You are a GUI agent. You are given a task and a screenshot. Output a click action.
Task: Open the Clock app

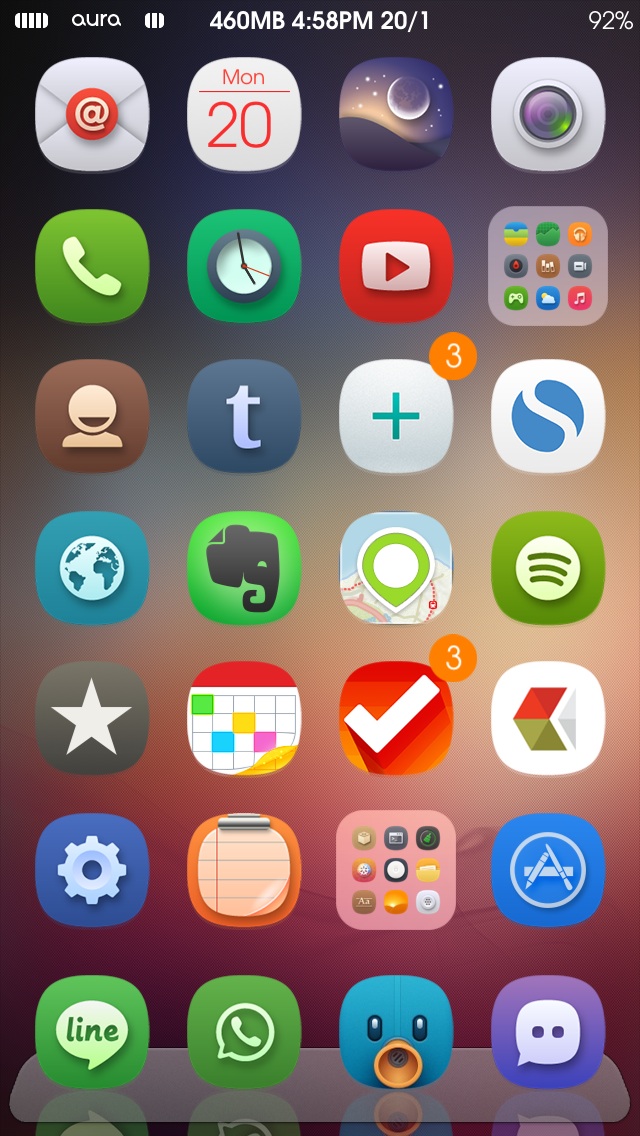tap(244, 266)
